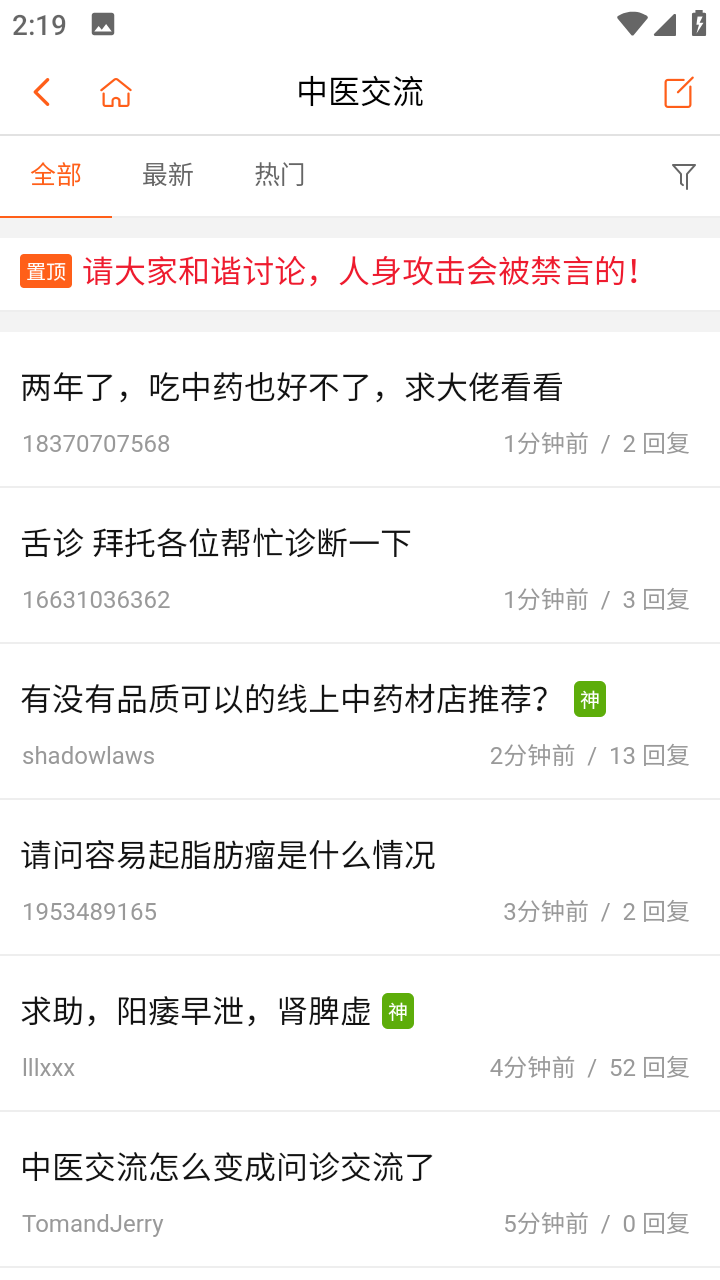
Task: Switch to the 最新 tab
Action: 167,174
